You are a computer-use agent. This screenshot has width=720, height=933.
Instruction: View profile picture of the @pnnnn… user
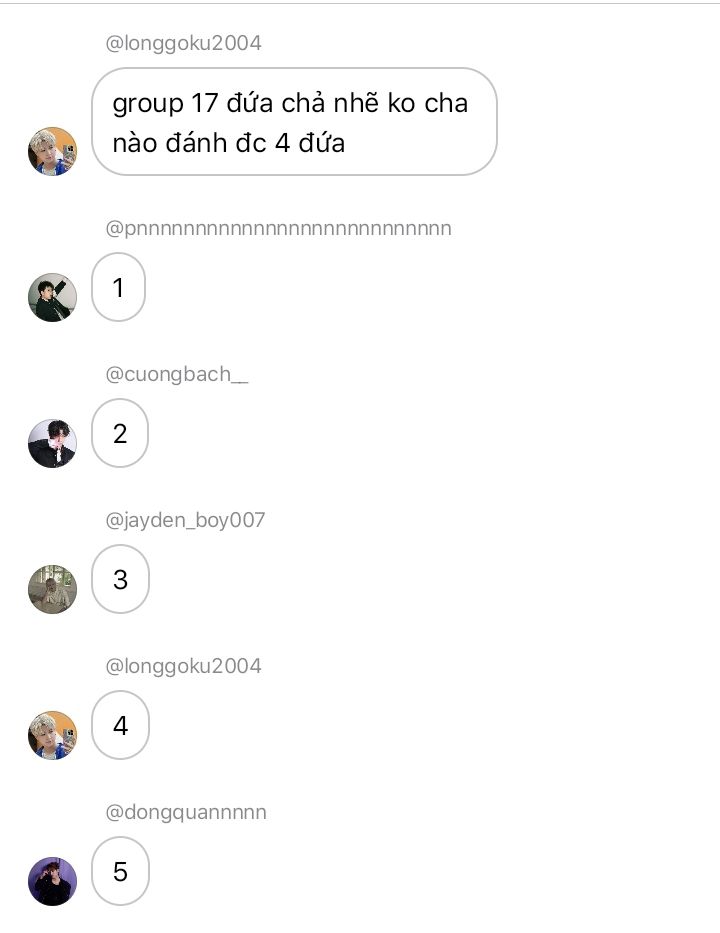point(52,297)
